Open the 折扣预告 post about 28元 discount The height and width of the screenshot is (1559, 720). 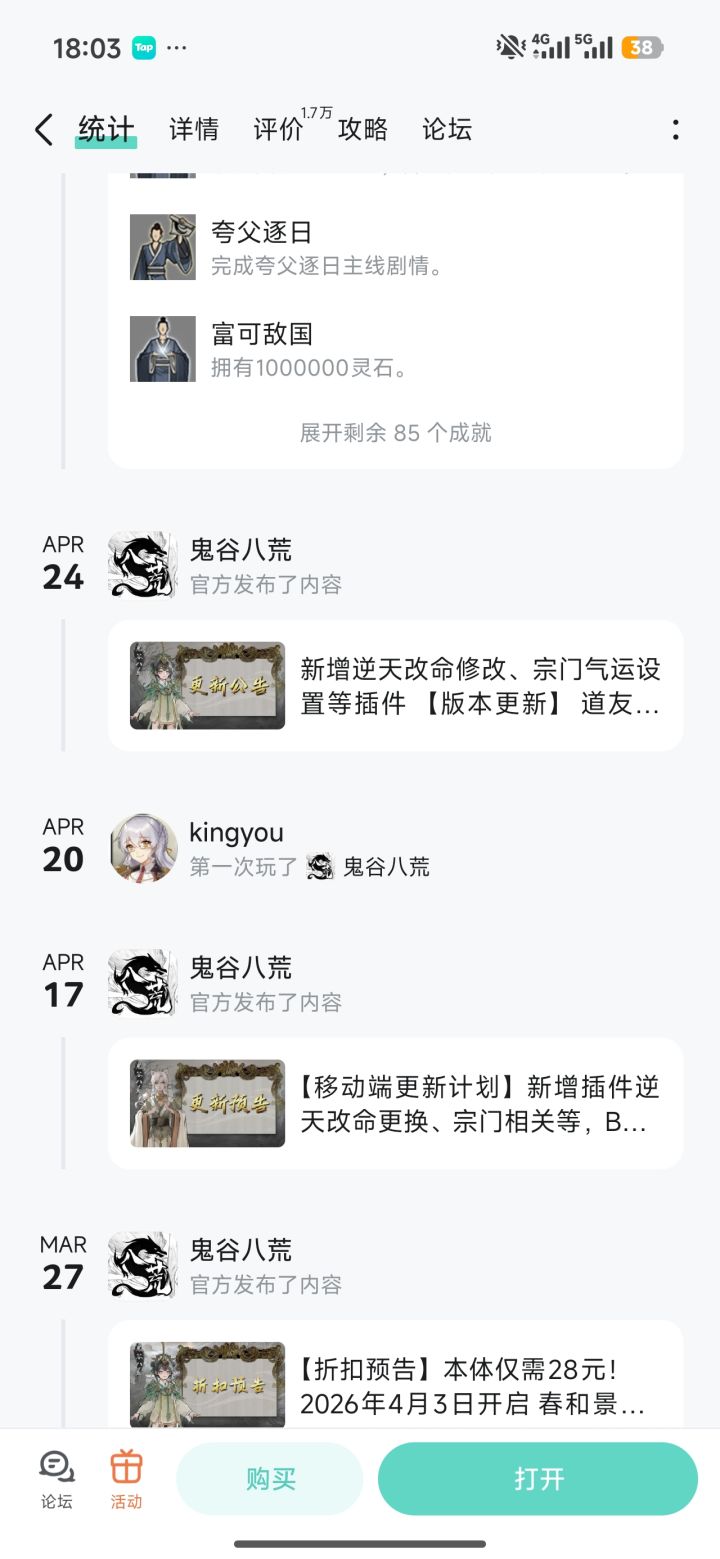click(206, 1387)
